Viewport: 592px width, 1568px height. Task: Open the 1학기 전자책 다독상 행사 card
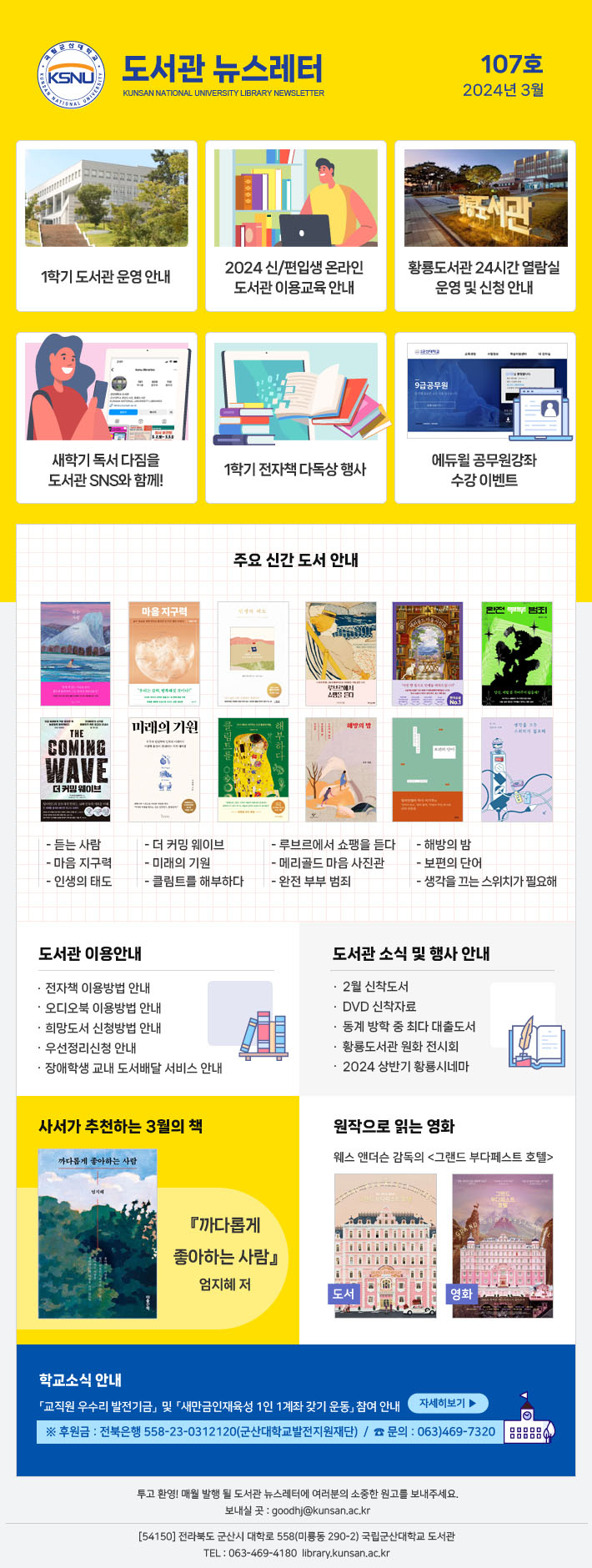click(x=294, y=417)
